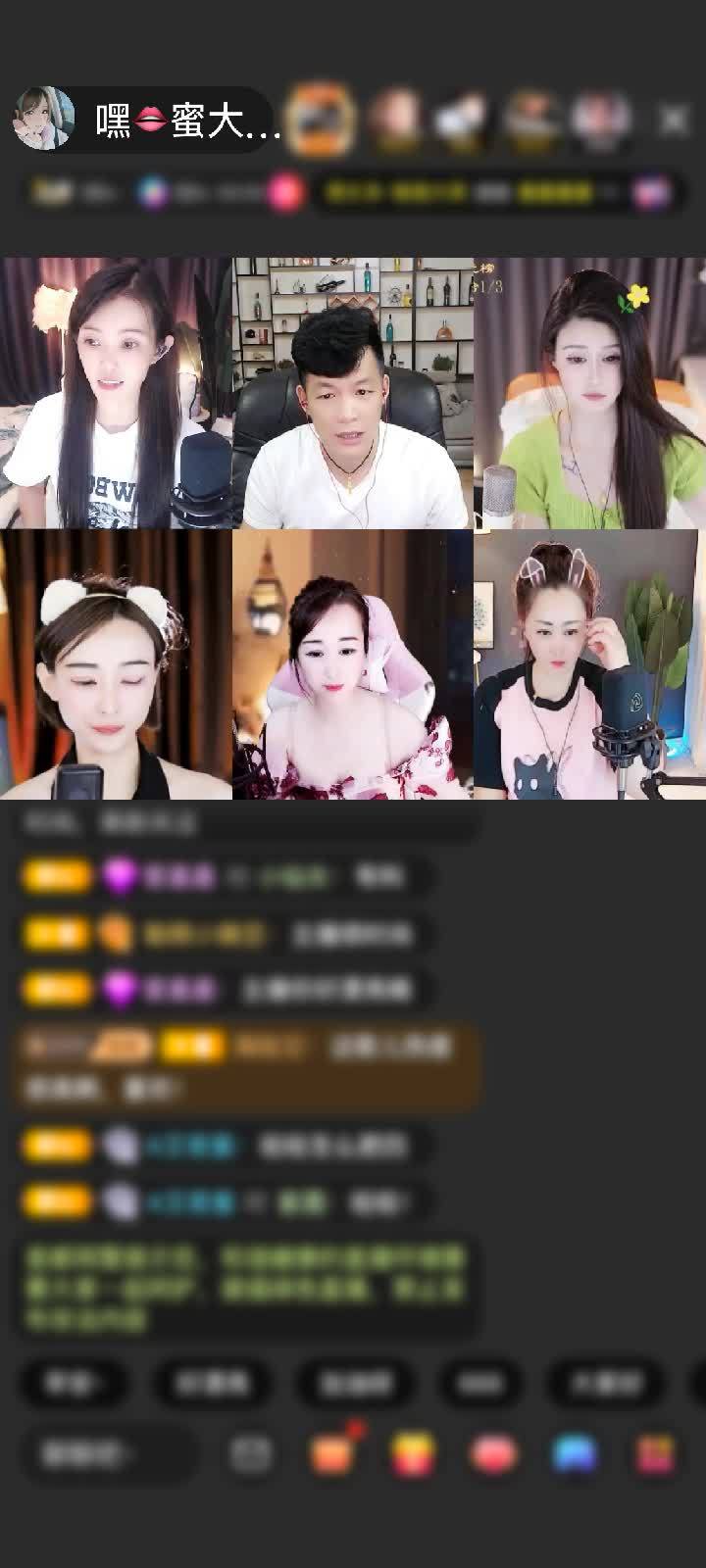Open video tile of woman in green top
This screenshot has width=706, height=1568.
(x=589, y=394)
